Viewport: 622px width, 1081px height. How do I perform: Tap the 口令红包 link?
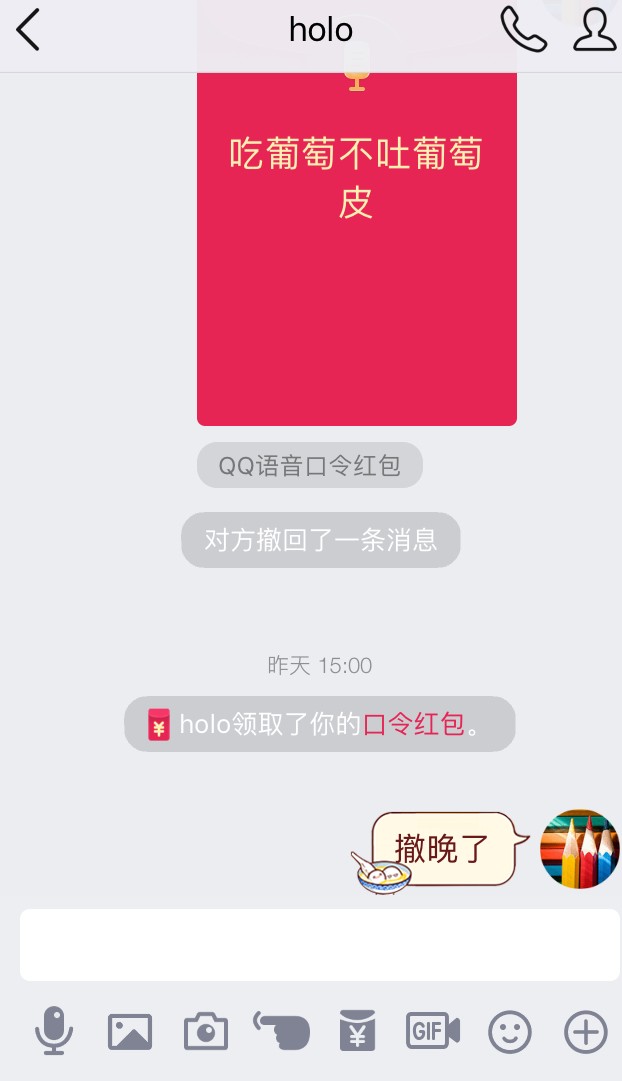[414, 724]
